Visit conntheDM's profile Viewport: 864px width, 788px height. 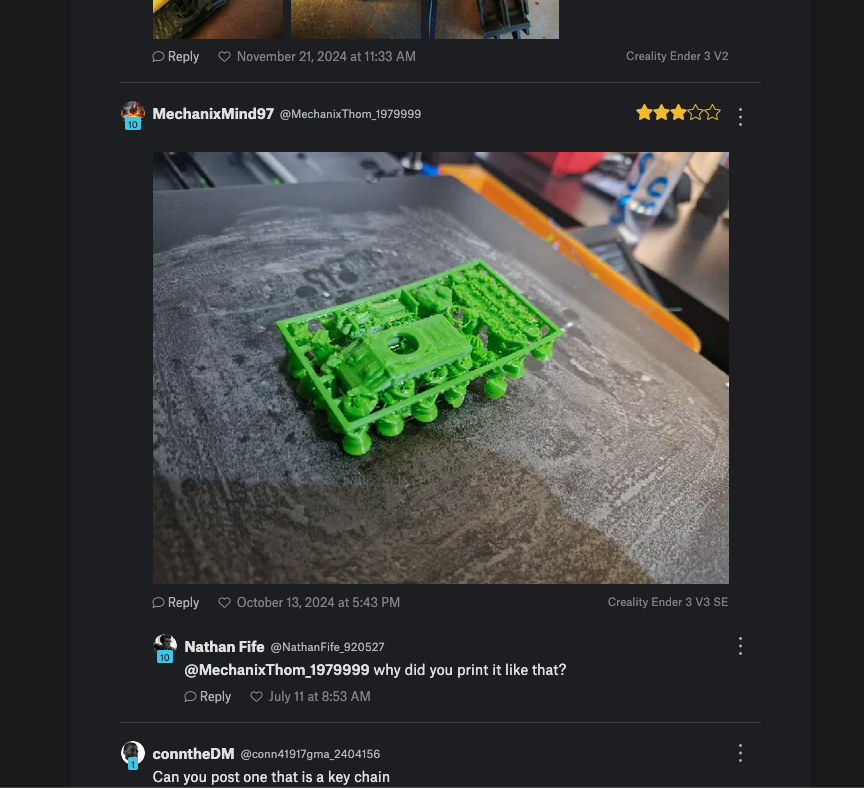click(193, 754)
